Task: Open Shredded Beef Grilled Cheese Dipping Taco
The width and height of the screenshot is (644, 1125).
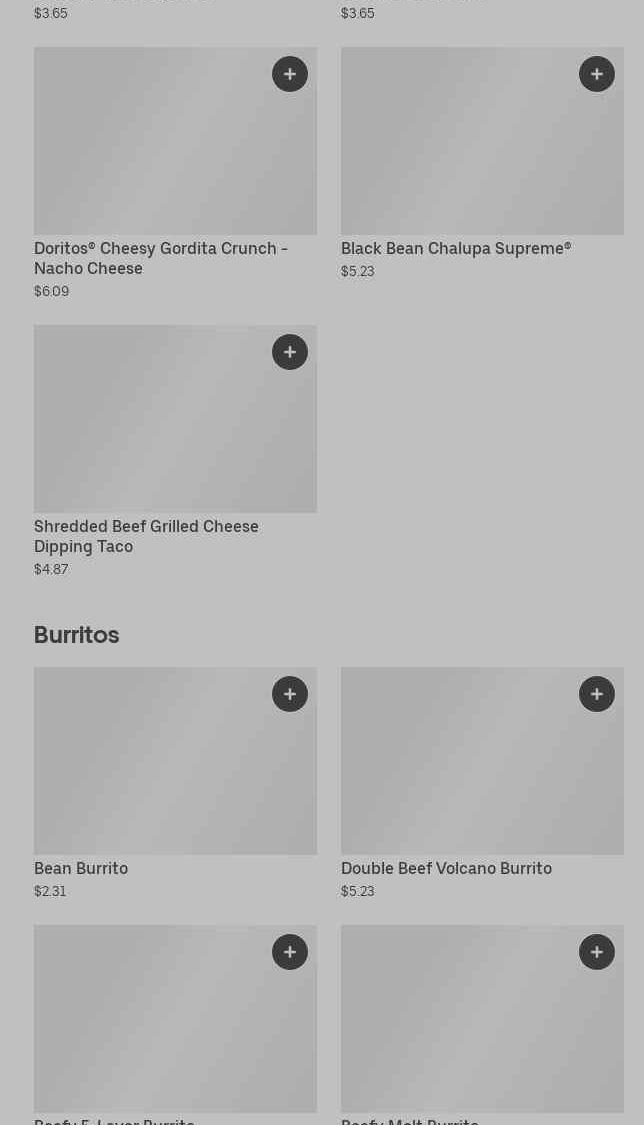Action: point(146,536)
